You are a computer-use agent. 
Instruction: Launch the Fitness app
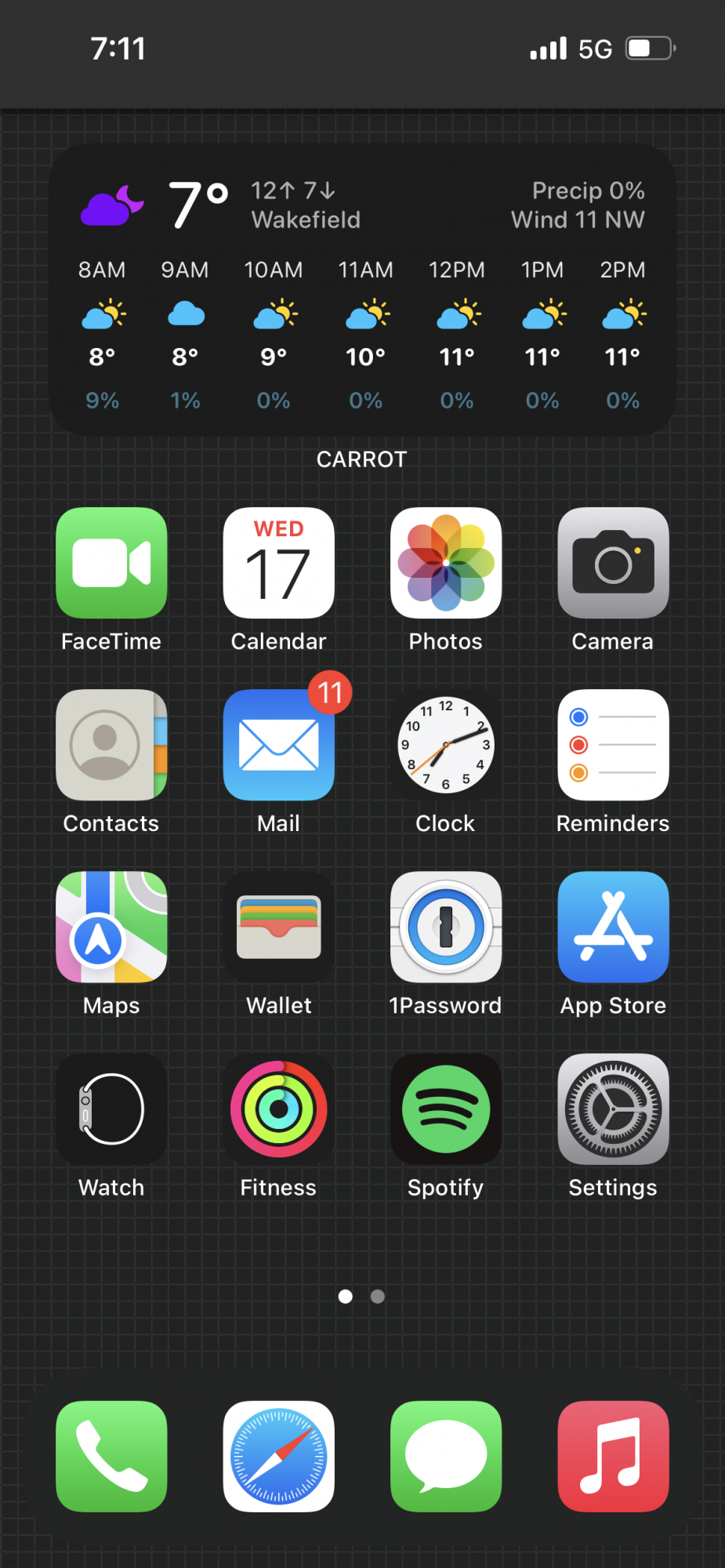click(x=278, y=1109)
